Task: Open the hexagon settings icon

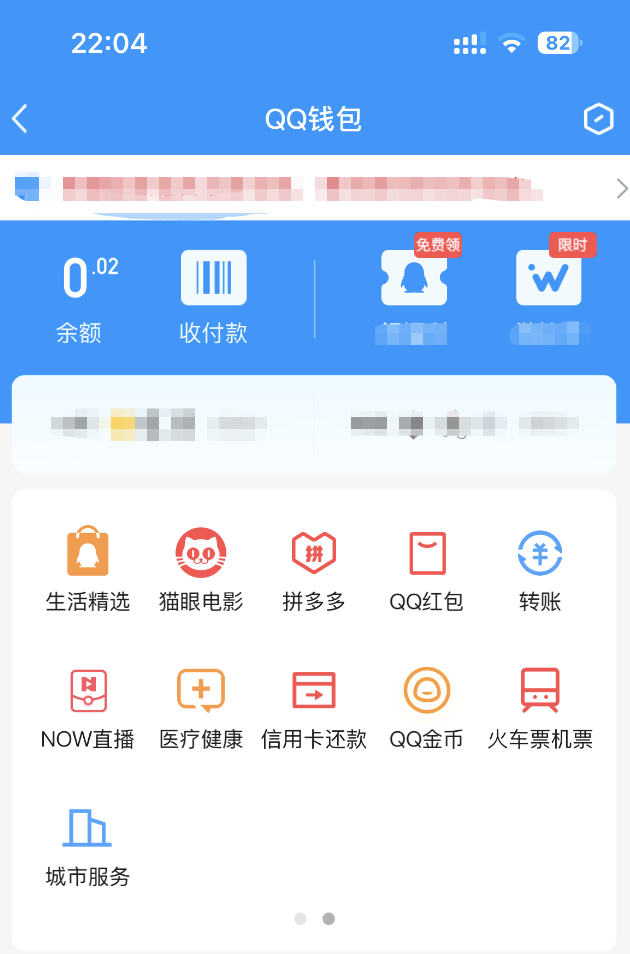Action: pos(598,119)
